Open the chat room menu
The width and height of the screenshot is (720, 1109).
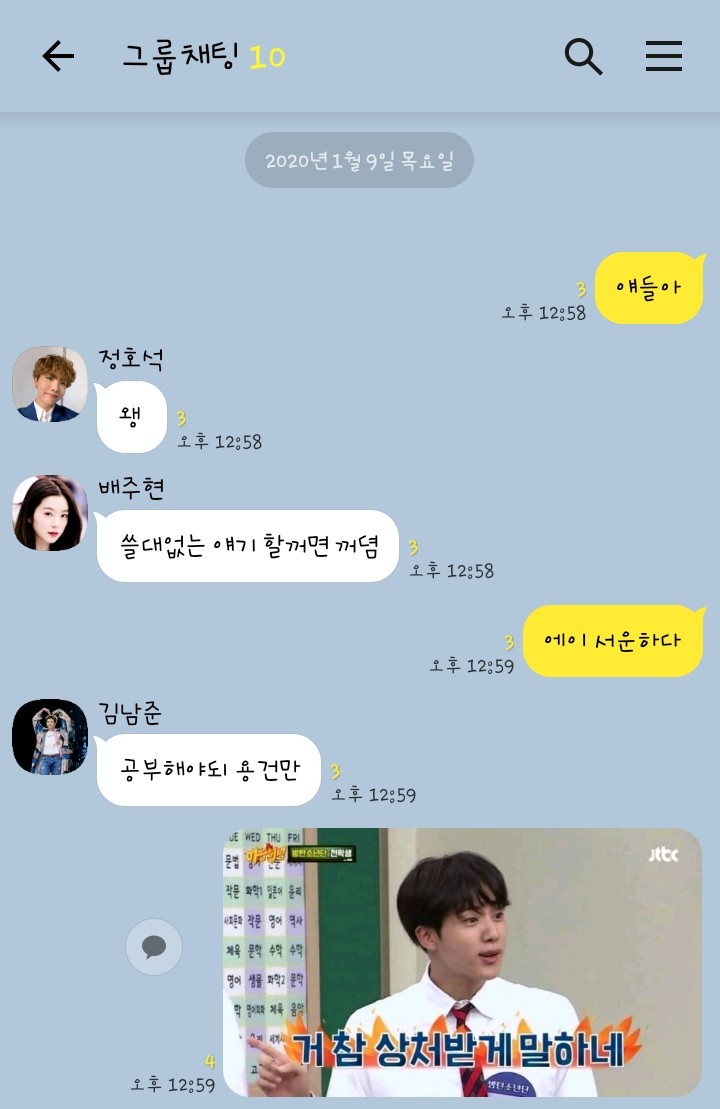click(663, 57)
